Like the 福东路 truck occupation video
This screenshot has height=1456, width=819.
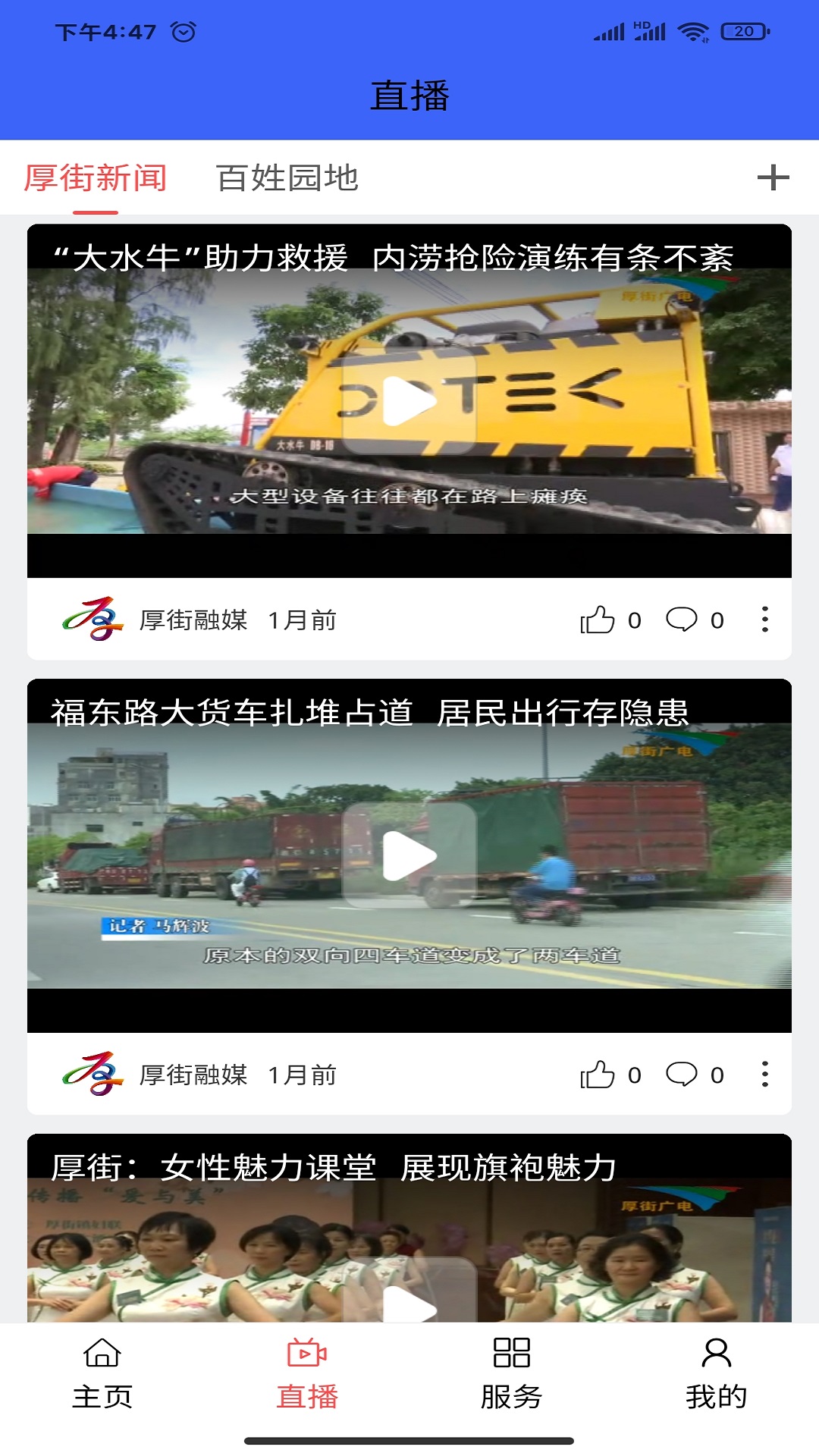click(600, 1074)
